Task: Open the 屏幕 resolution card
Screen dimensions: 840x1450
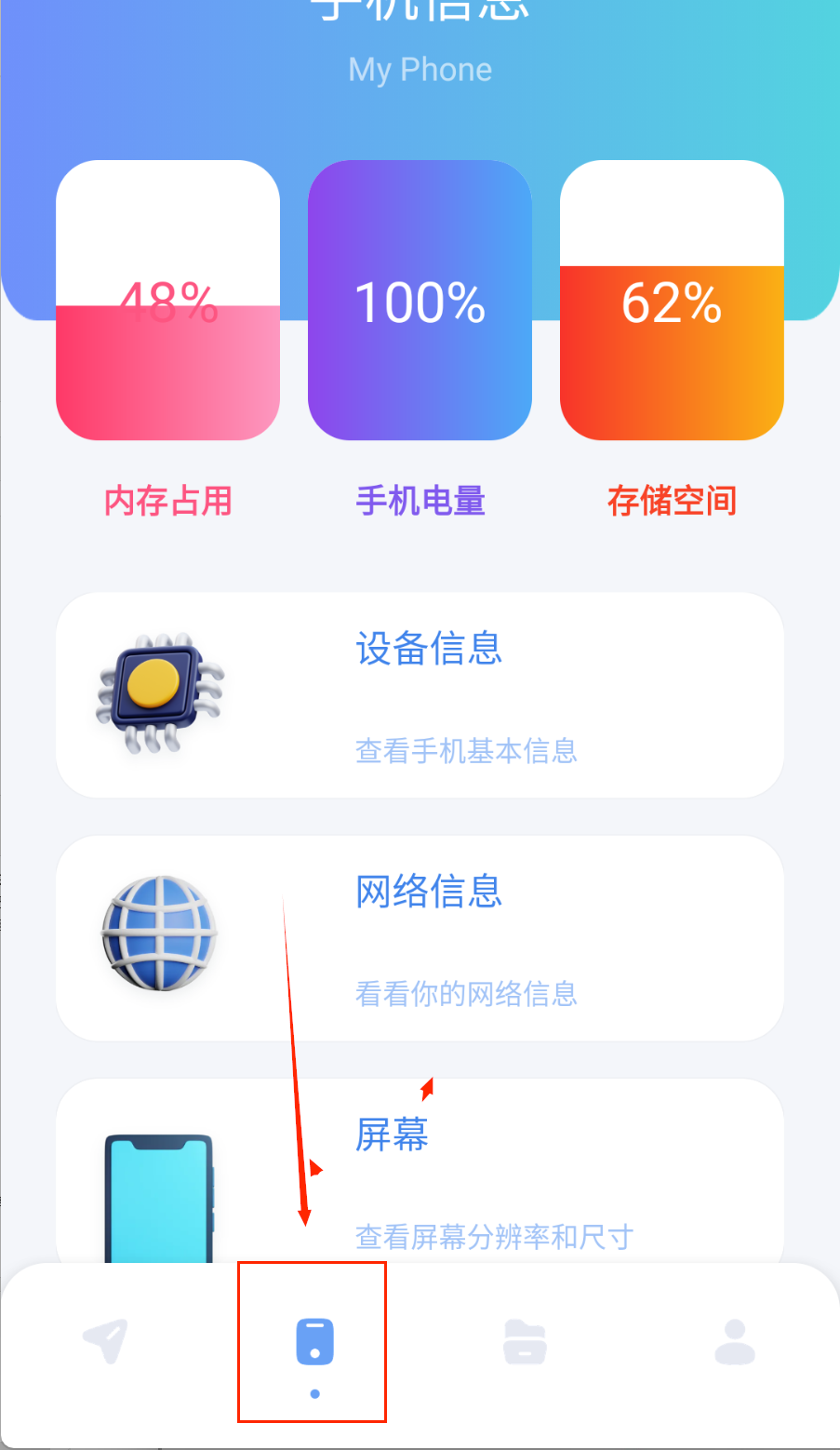Action: click(x=420, y=1175)
